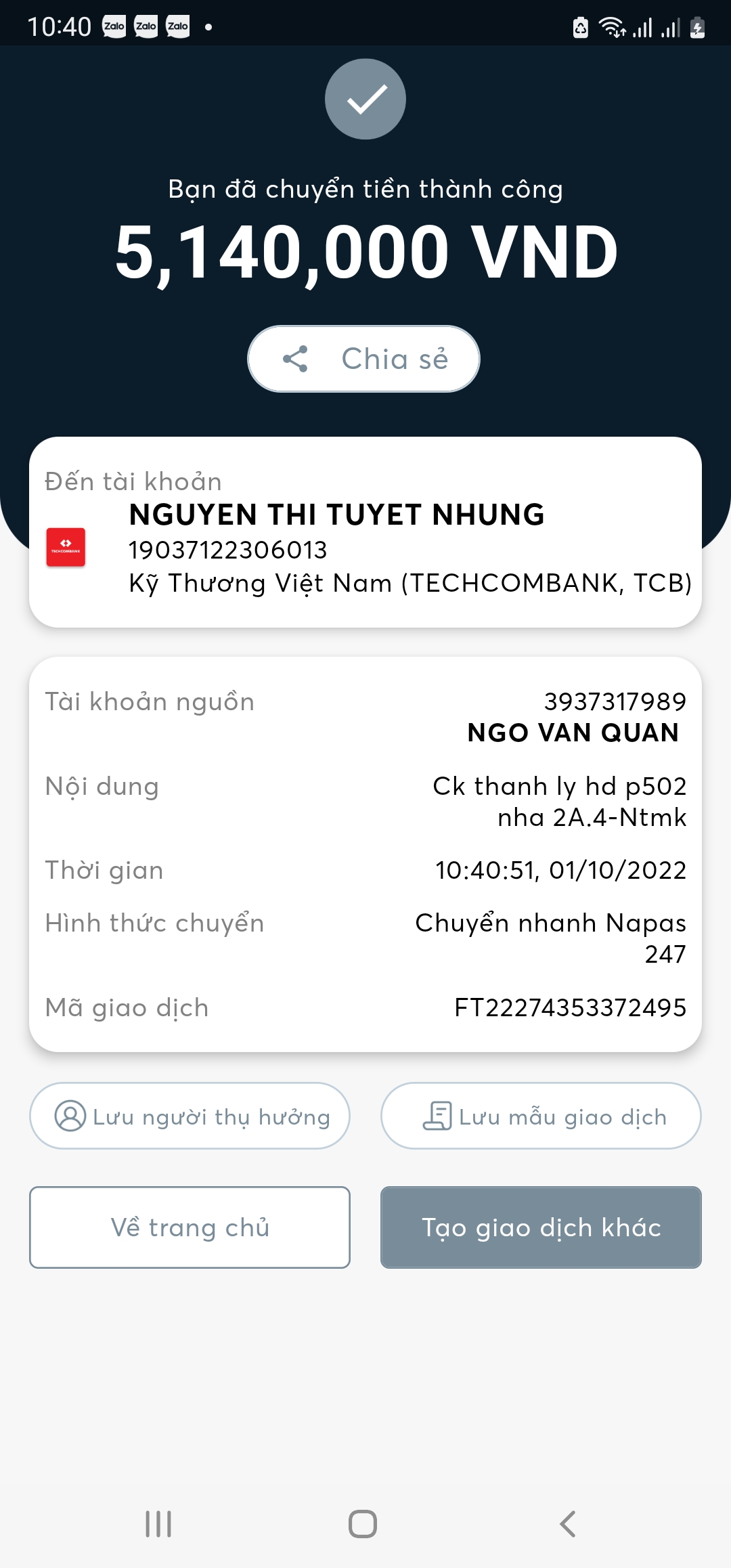Start another transfer with Tạo giao dịch khác
This screenshot has height=1568, width=731.
(x=541, y=1227)
